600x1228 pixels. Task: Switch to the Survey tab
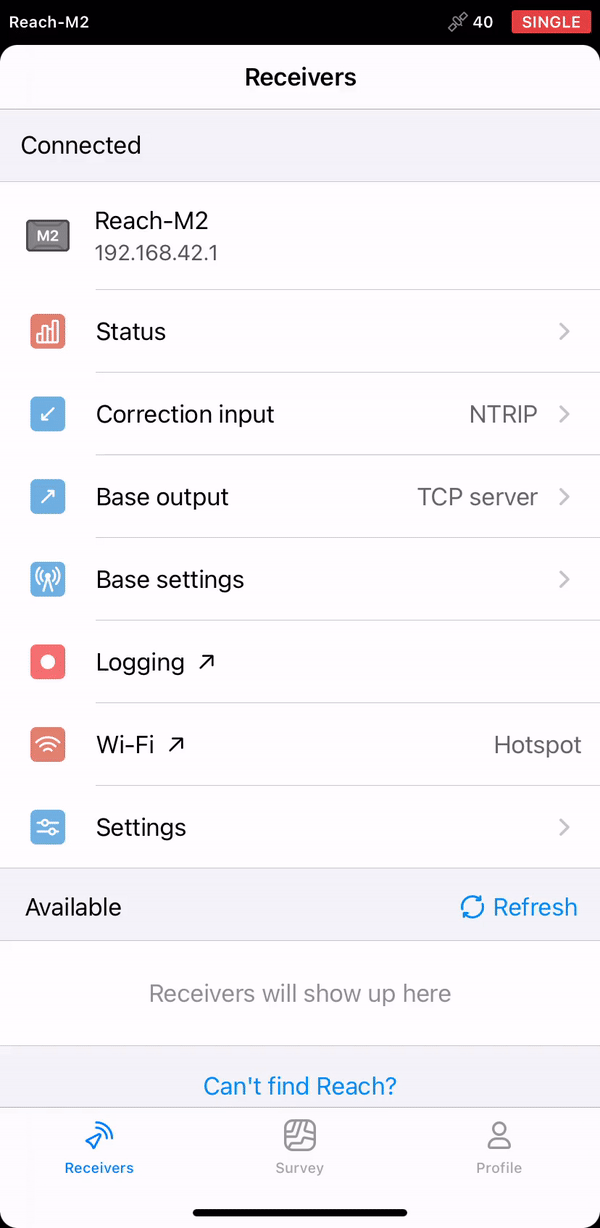[x=300, y=1147]
